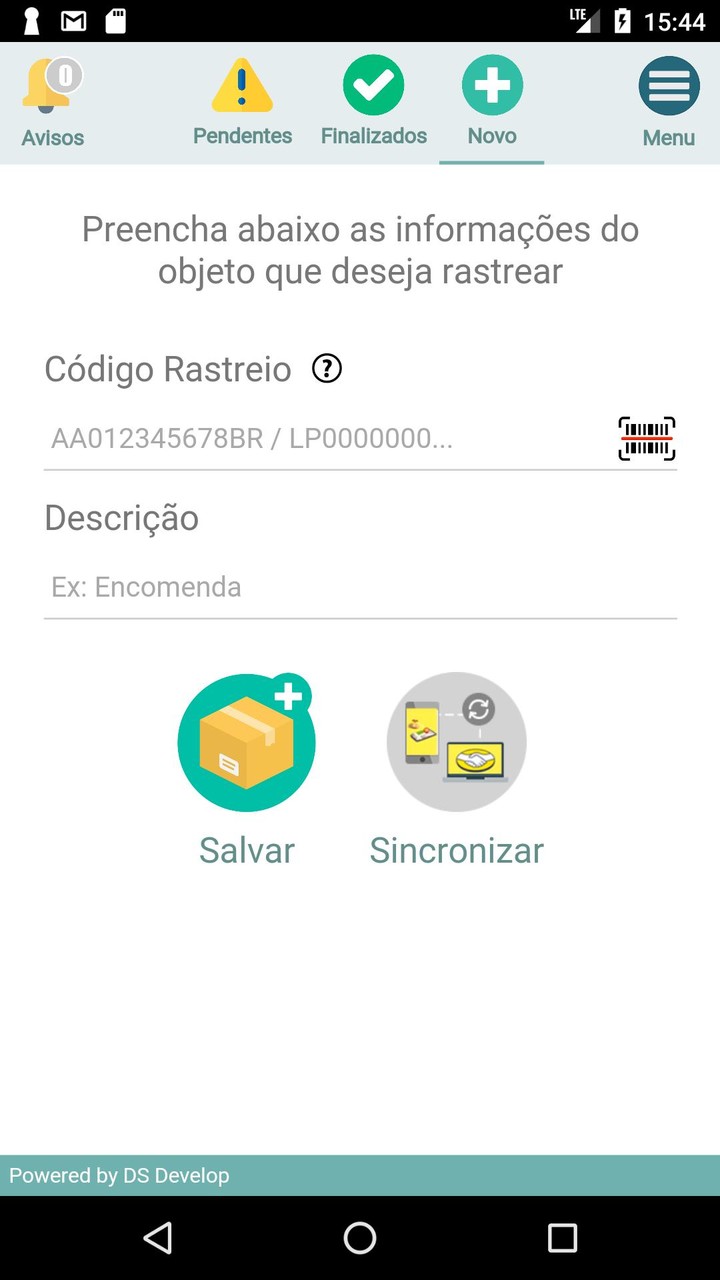Tap the Novo plus icon
This screenshot has height=1280, width=720.
[491, 85]
